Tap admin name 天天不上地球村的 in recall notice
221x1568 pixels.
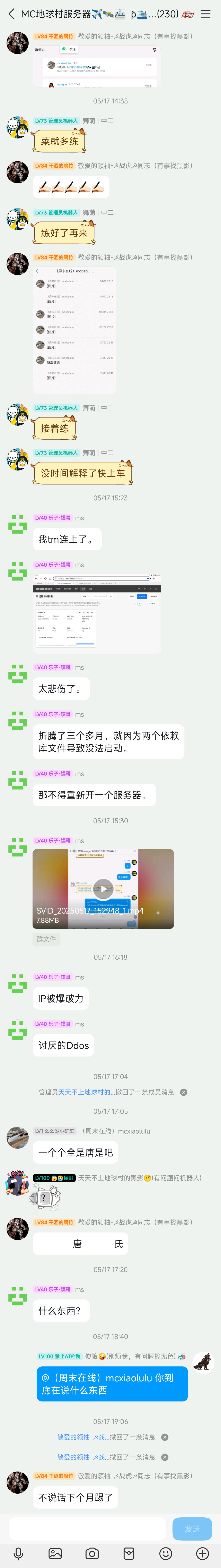point(84,1092)
